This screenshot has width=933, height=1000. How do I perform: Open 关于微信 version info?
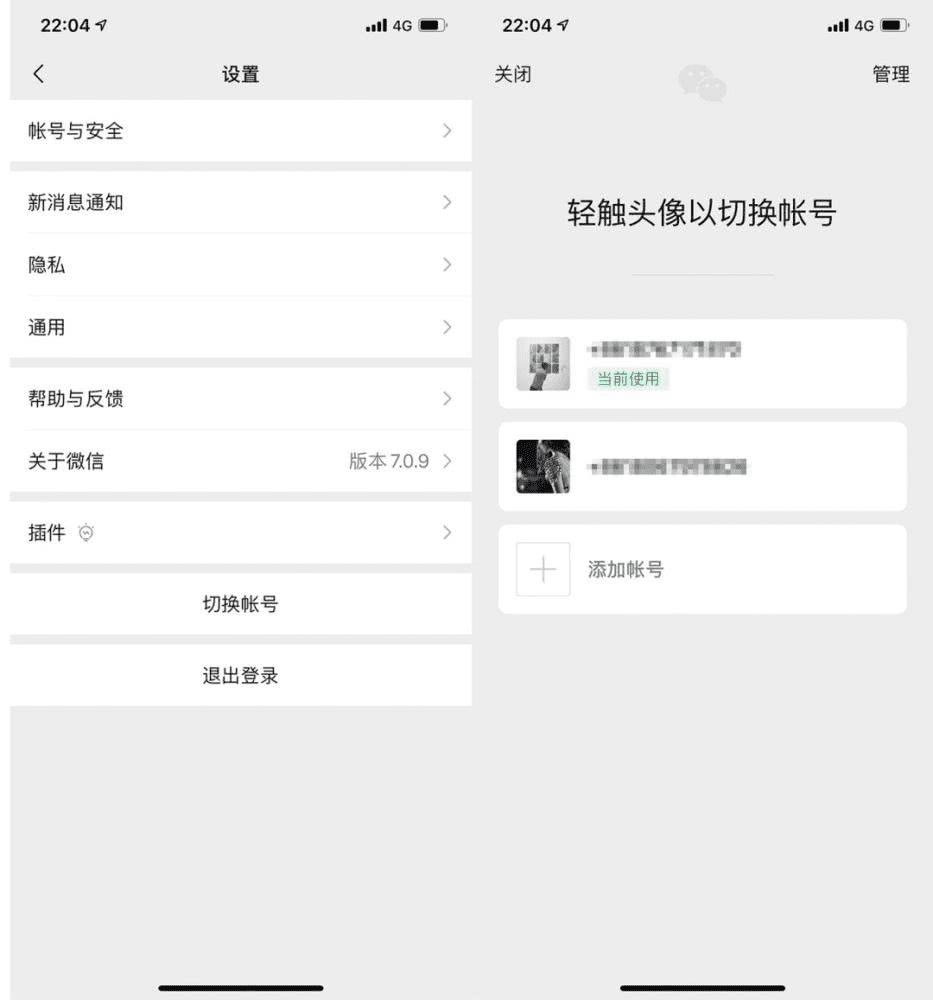tap(240, 461)
